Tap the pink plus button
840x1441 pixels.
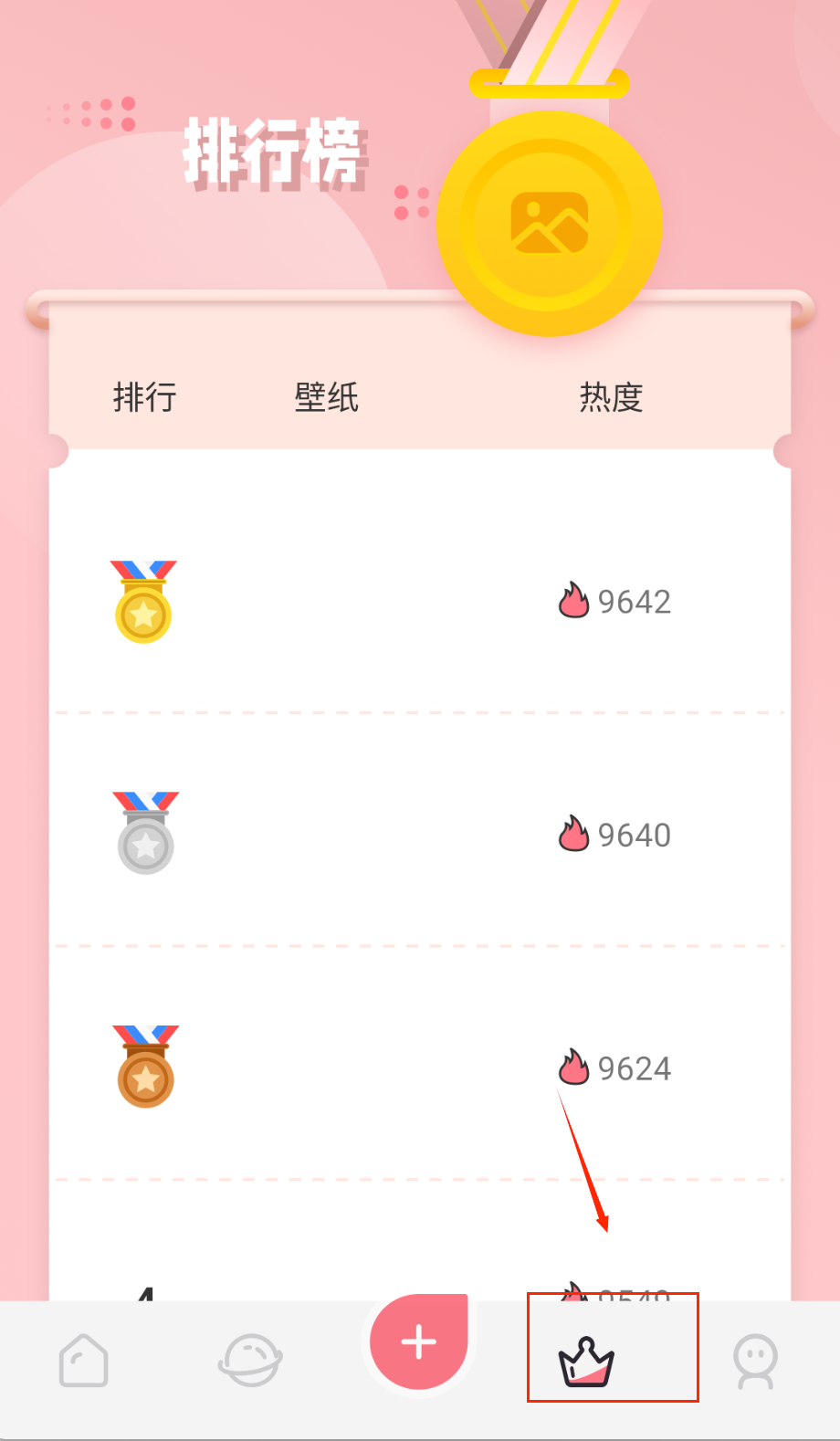tap(419, 1342)
